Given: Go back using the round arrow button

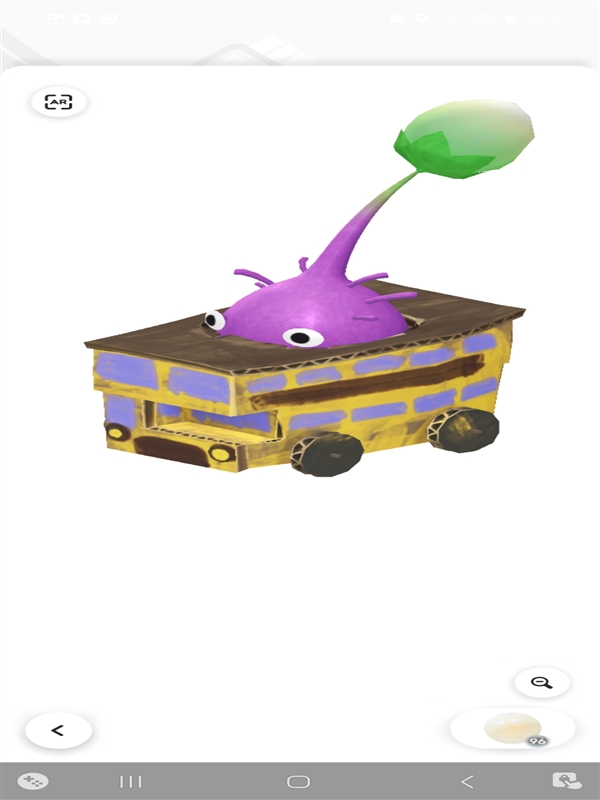Looking at the screenshot, I should [x=58, y=730].
